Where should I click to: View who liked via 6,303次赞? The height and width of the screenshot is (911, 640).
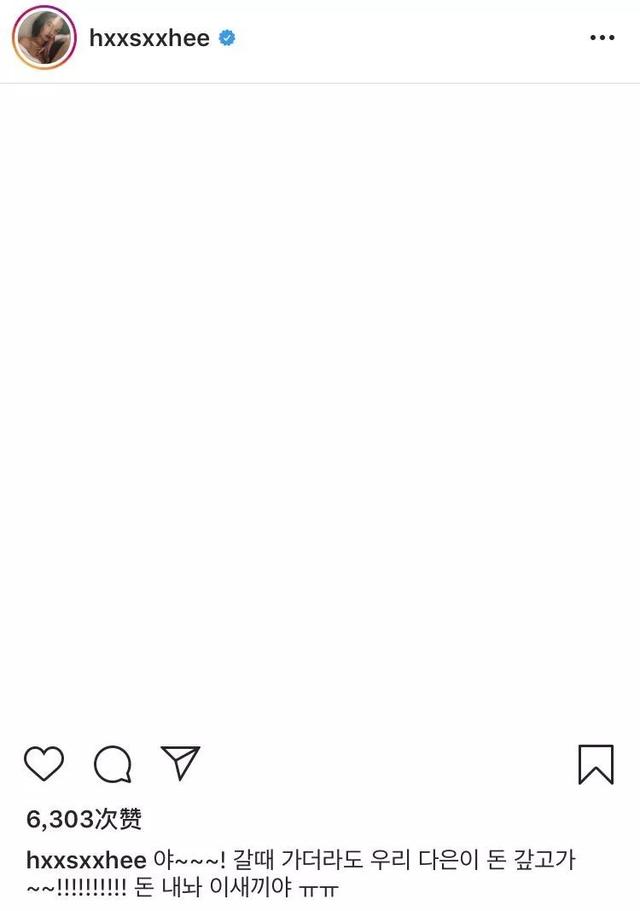coord(84,820)
